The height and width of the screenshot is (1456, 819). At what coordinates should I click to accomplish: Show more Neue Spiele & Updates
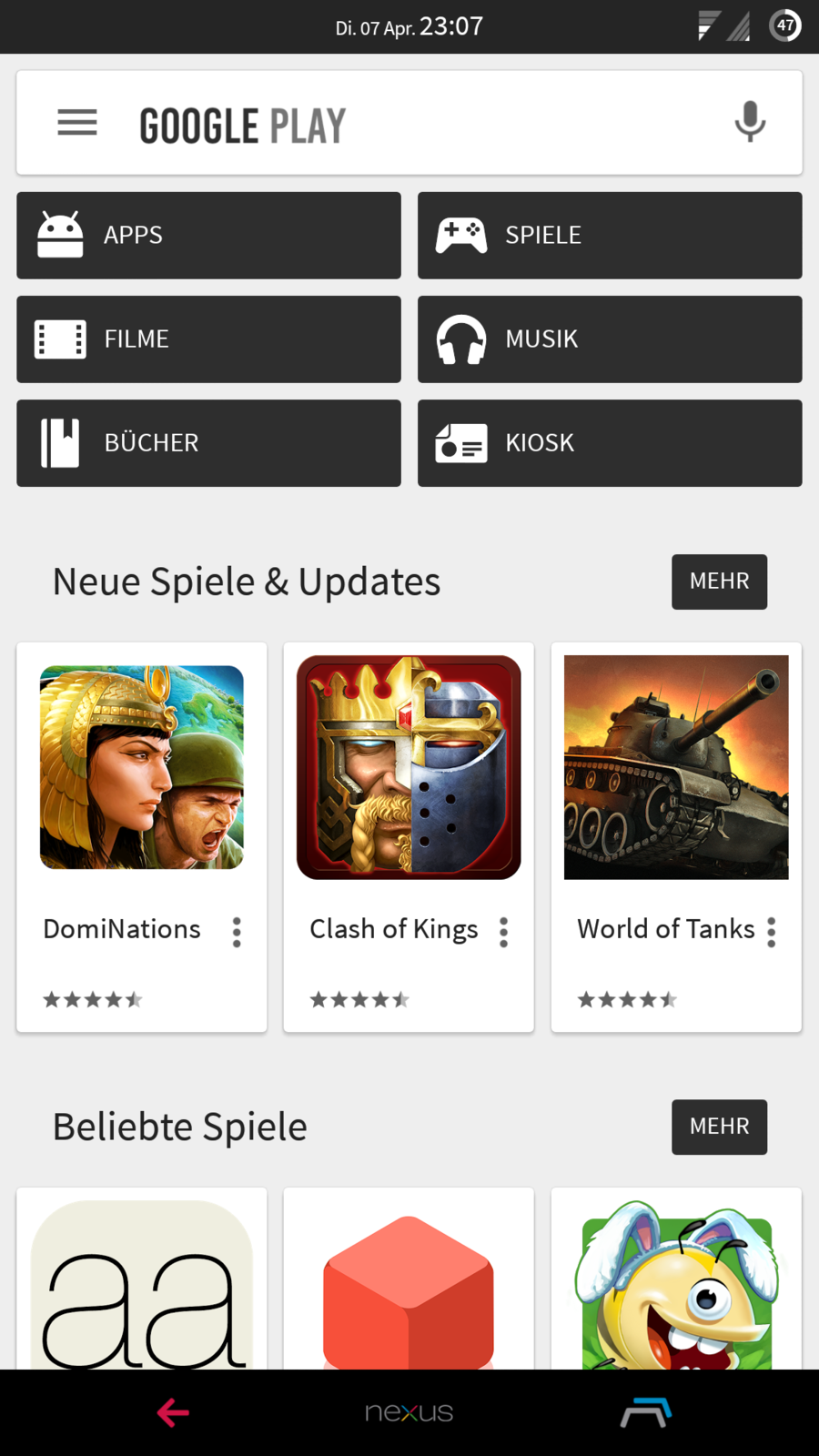click(x=719, y=581)
